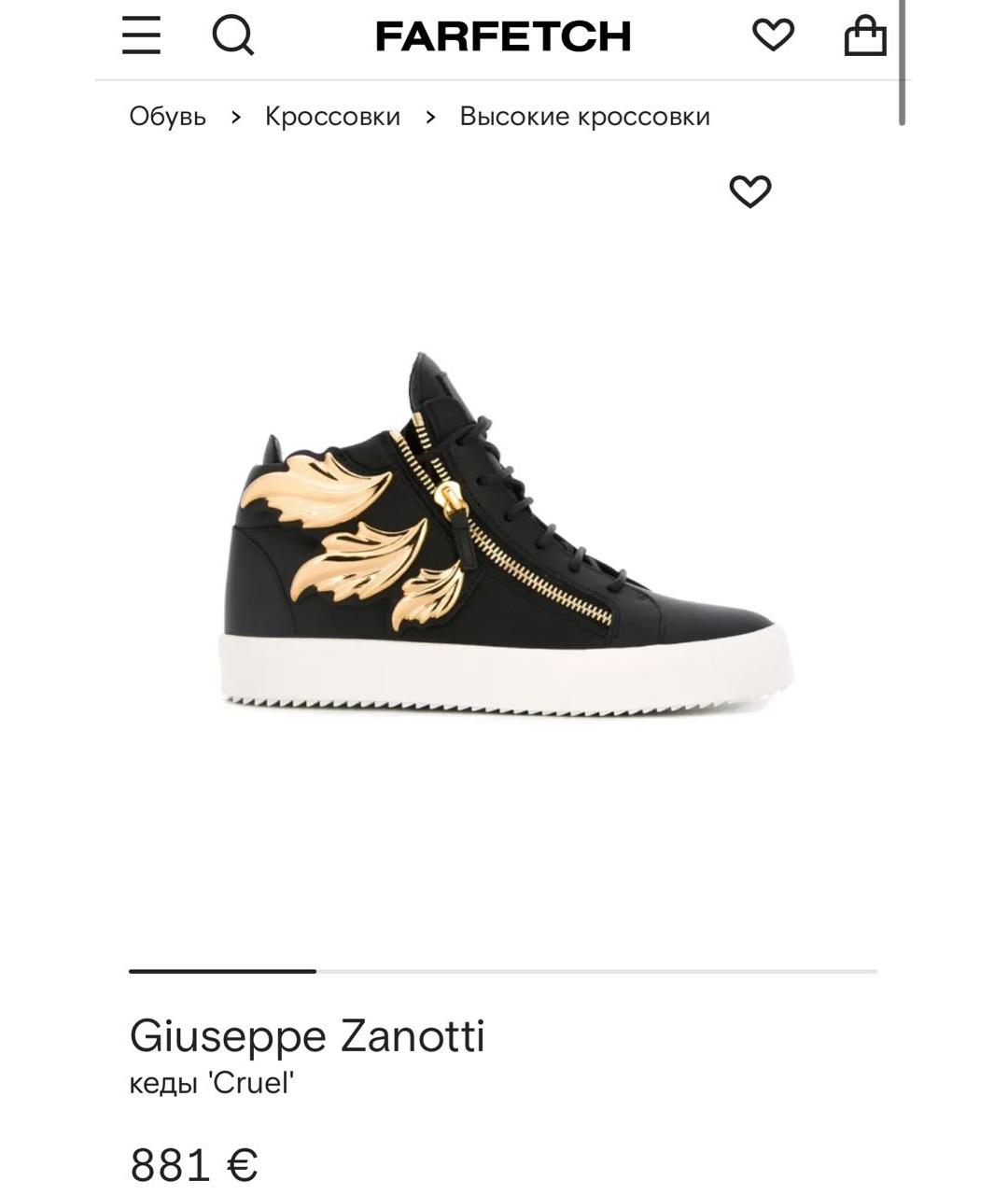Click the chevron between Кроссовки and Высокие кроссовки
Image resolution: width=1008 pixels, height=1195 pixels.
click(429, 116)
